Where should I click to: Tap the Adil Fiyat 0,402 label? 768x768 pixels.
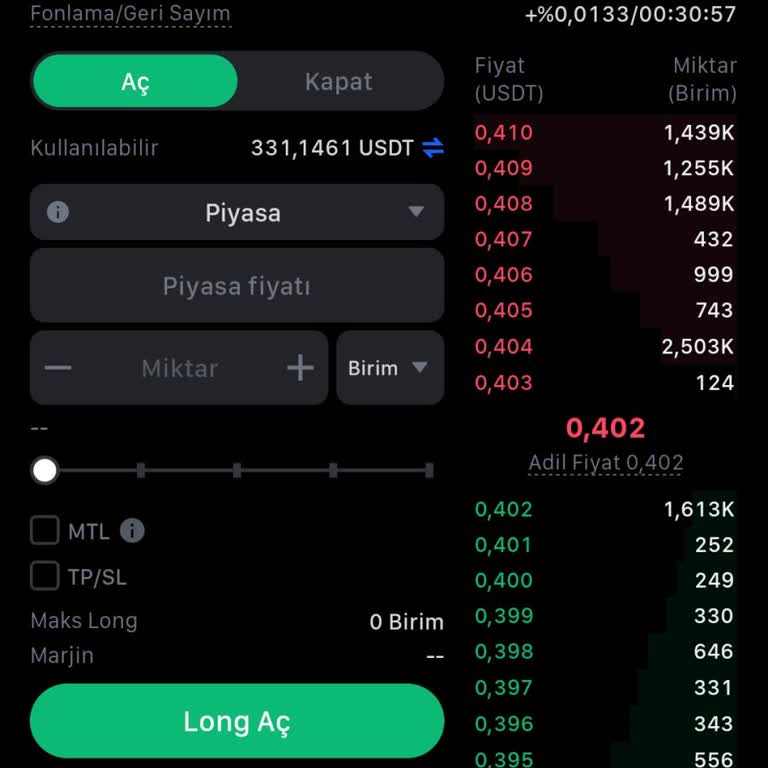[606, 463]
